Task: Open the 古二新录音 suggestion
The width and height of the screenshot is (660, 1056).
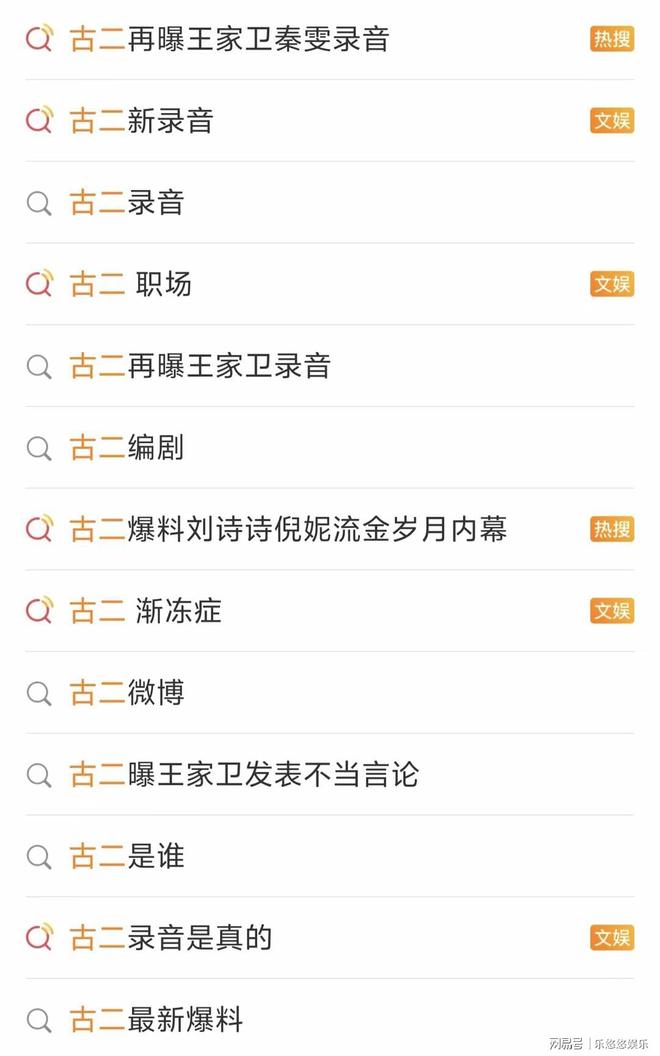Action: 141,121
